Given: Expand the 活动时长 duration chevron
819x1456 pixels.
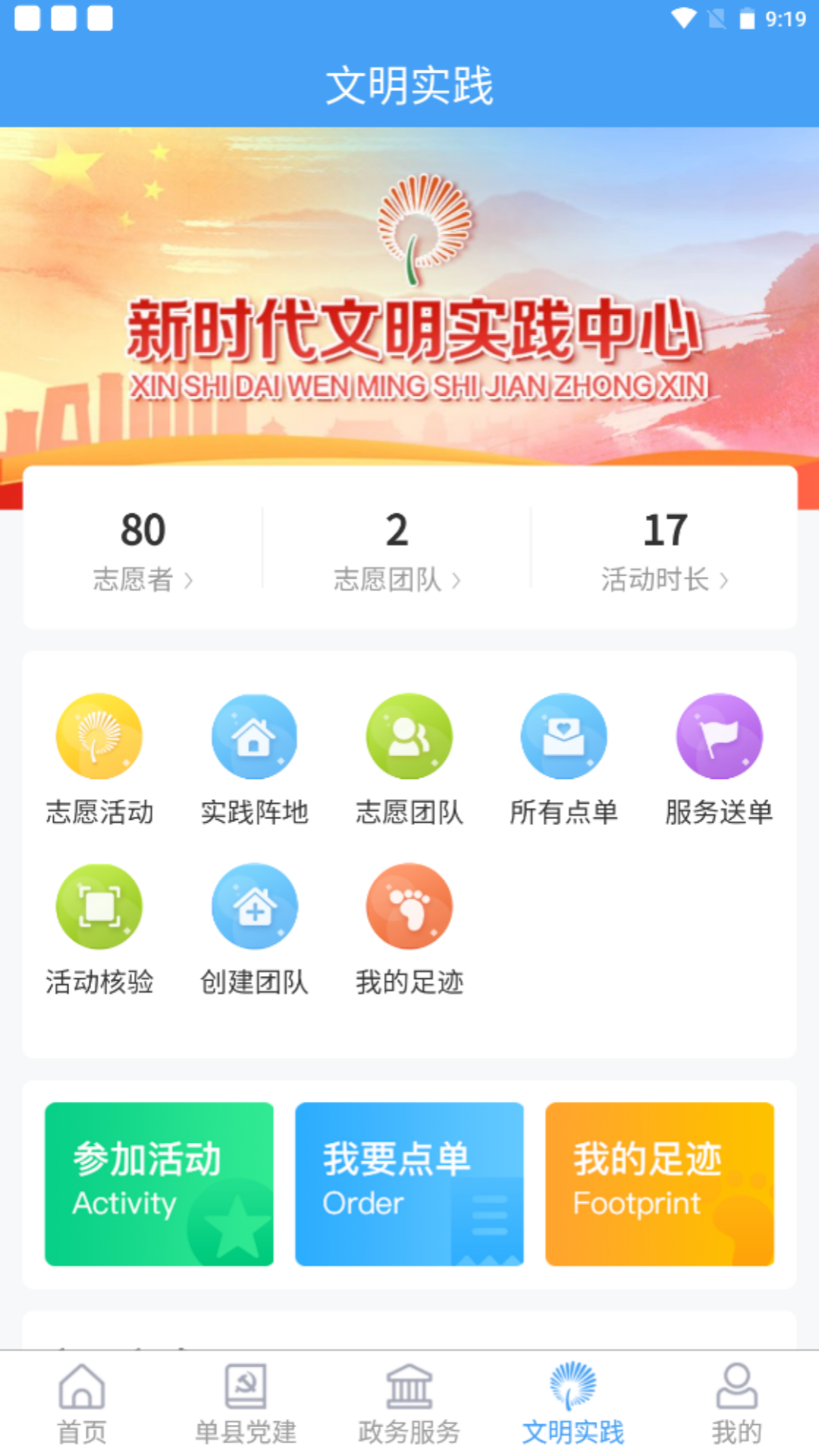Looking at the screenshot, I should tap(724, 580).
